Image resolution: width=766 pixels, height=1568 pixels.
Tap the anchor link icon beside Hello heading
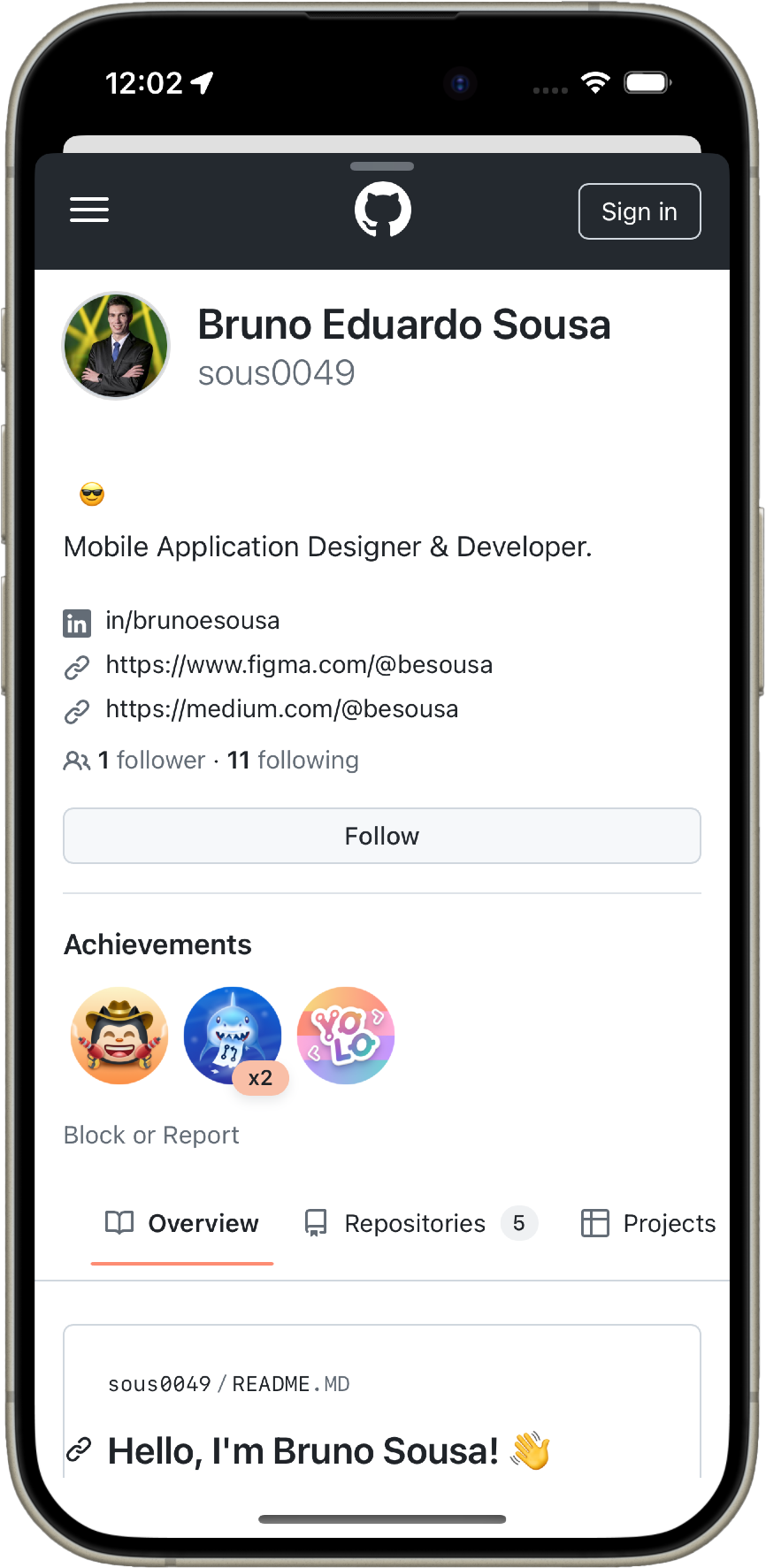click(80, 1450)
